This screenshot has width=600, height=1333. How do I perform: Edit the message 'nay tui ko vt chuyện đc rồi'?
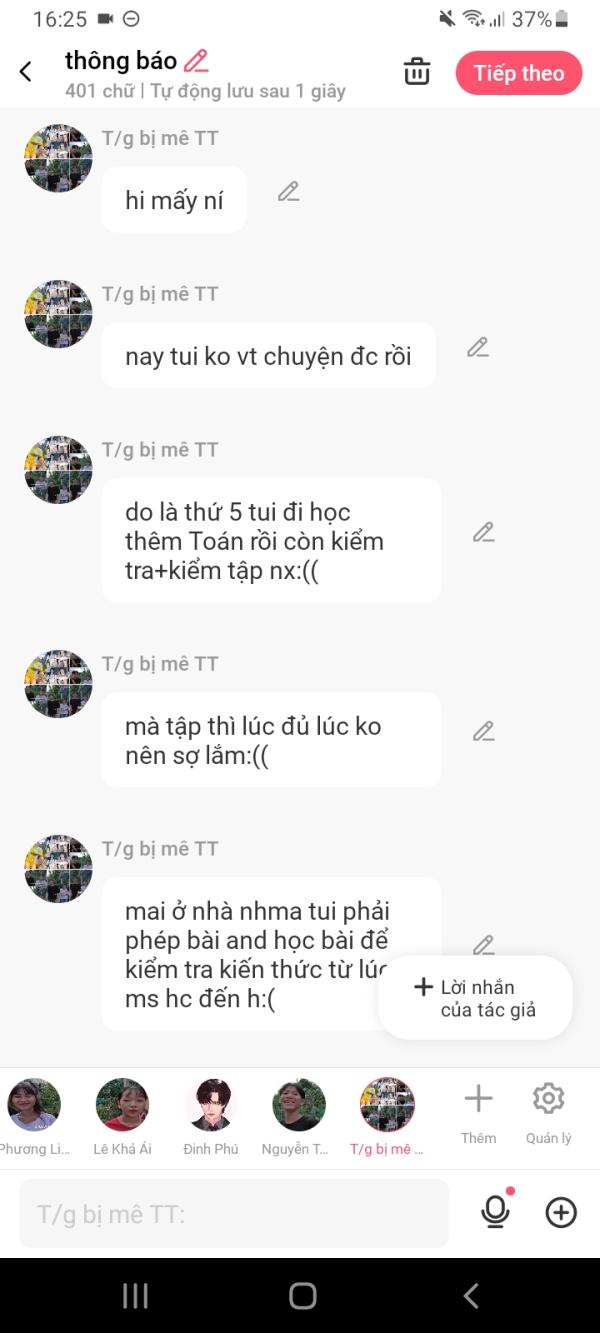tap(478, 347)
